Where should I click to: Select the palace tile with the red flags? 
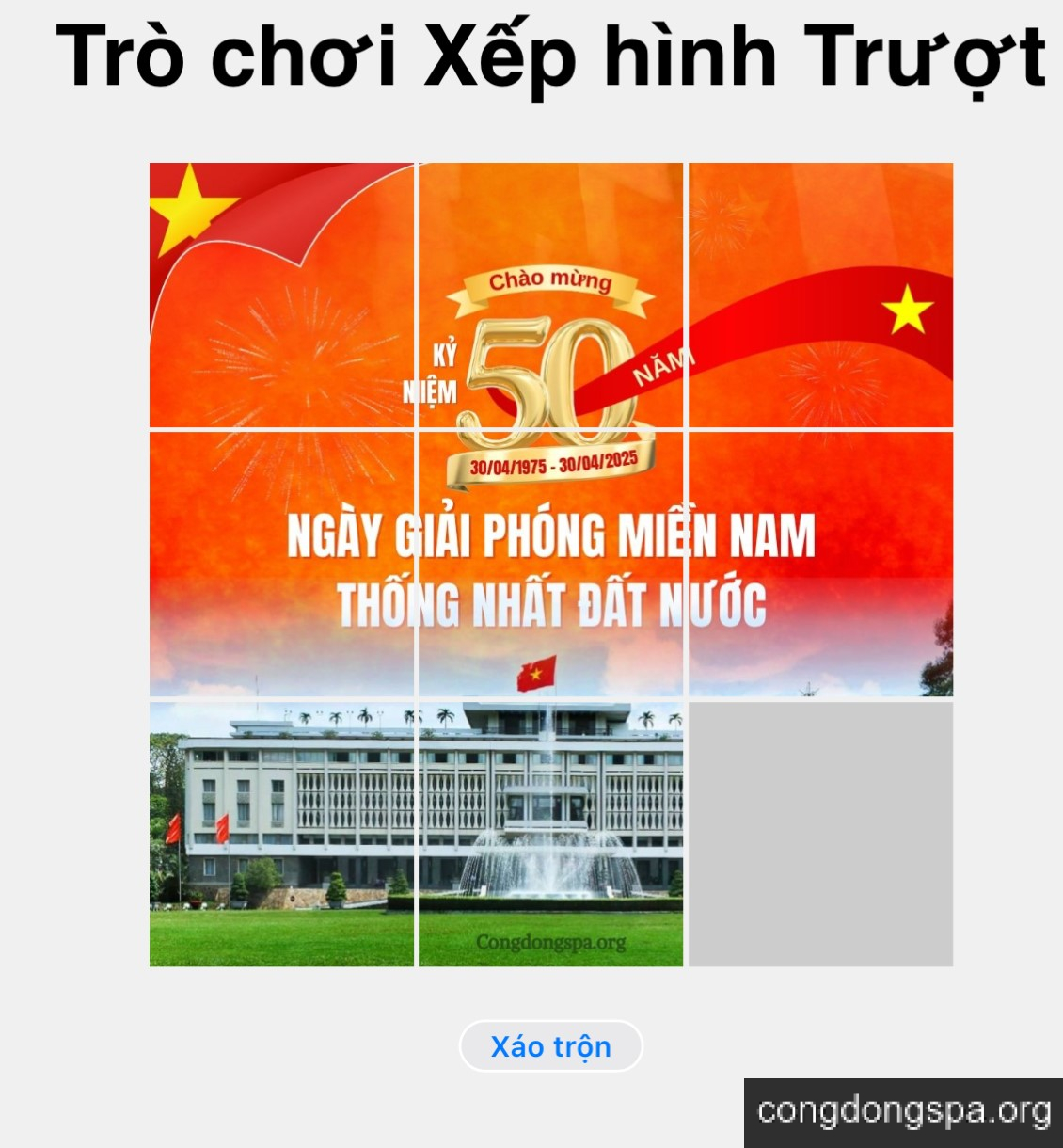point(281,834)
